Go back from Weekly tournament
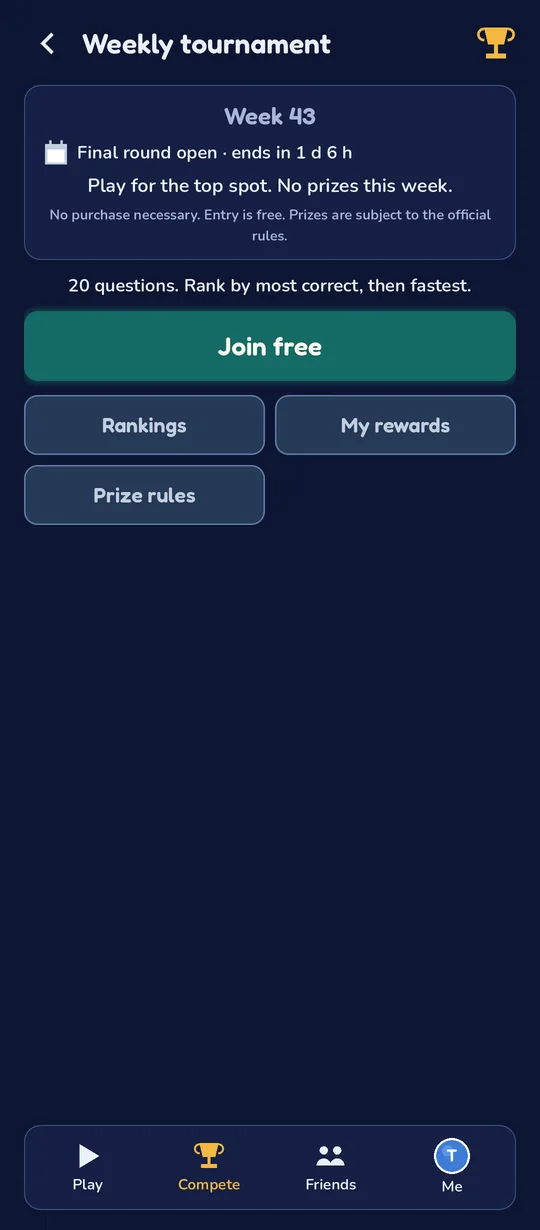Image resolution: width=540 pixels, height=1230 pixels. pyautogui.click(x=47, y=44)
